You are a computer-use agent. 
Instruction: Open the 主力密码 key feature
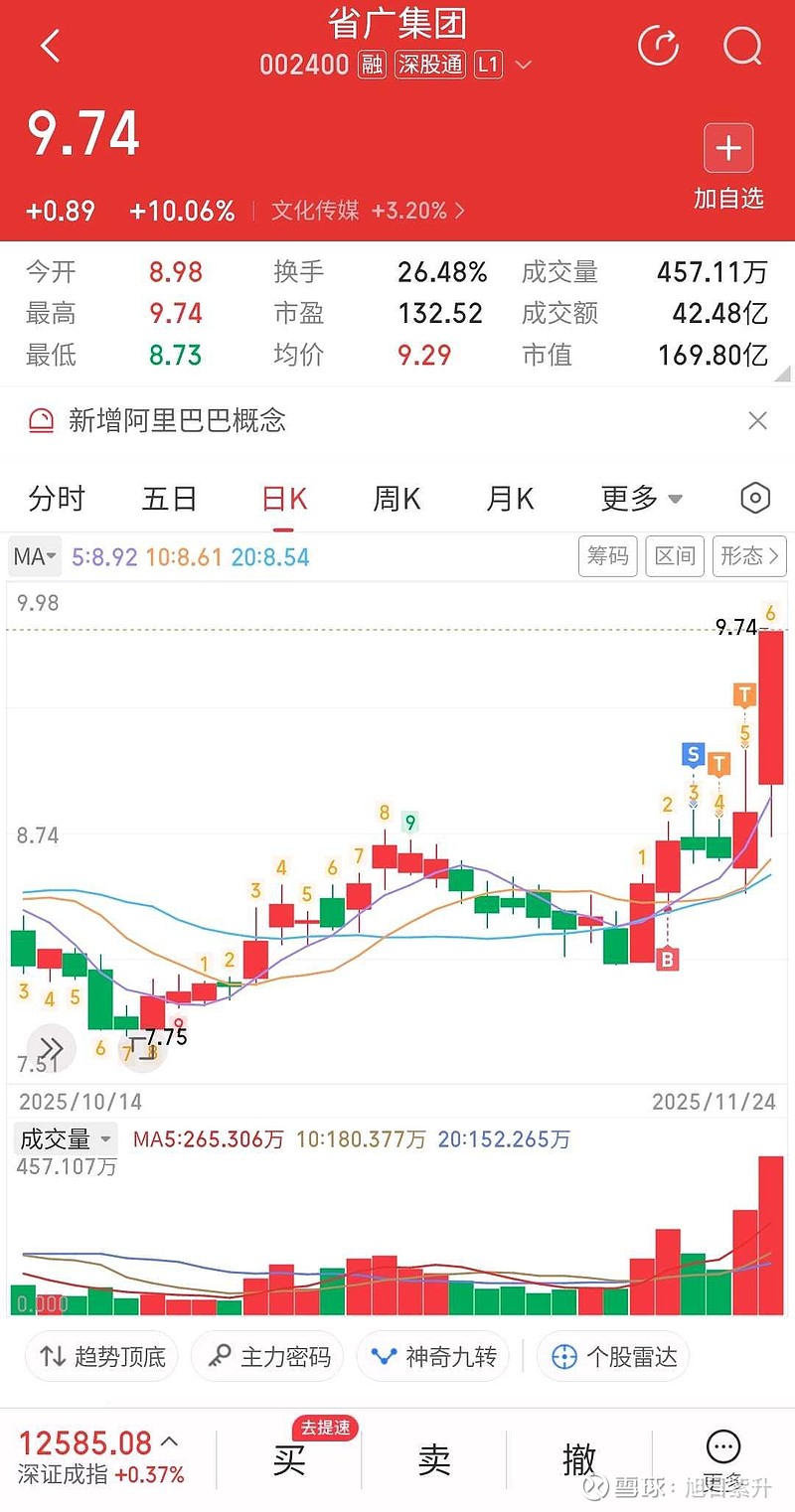pyautogui.click(x=267, y=1356)
